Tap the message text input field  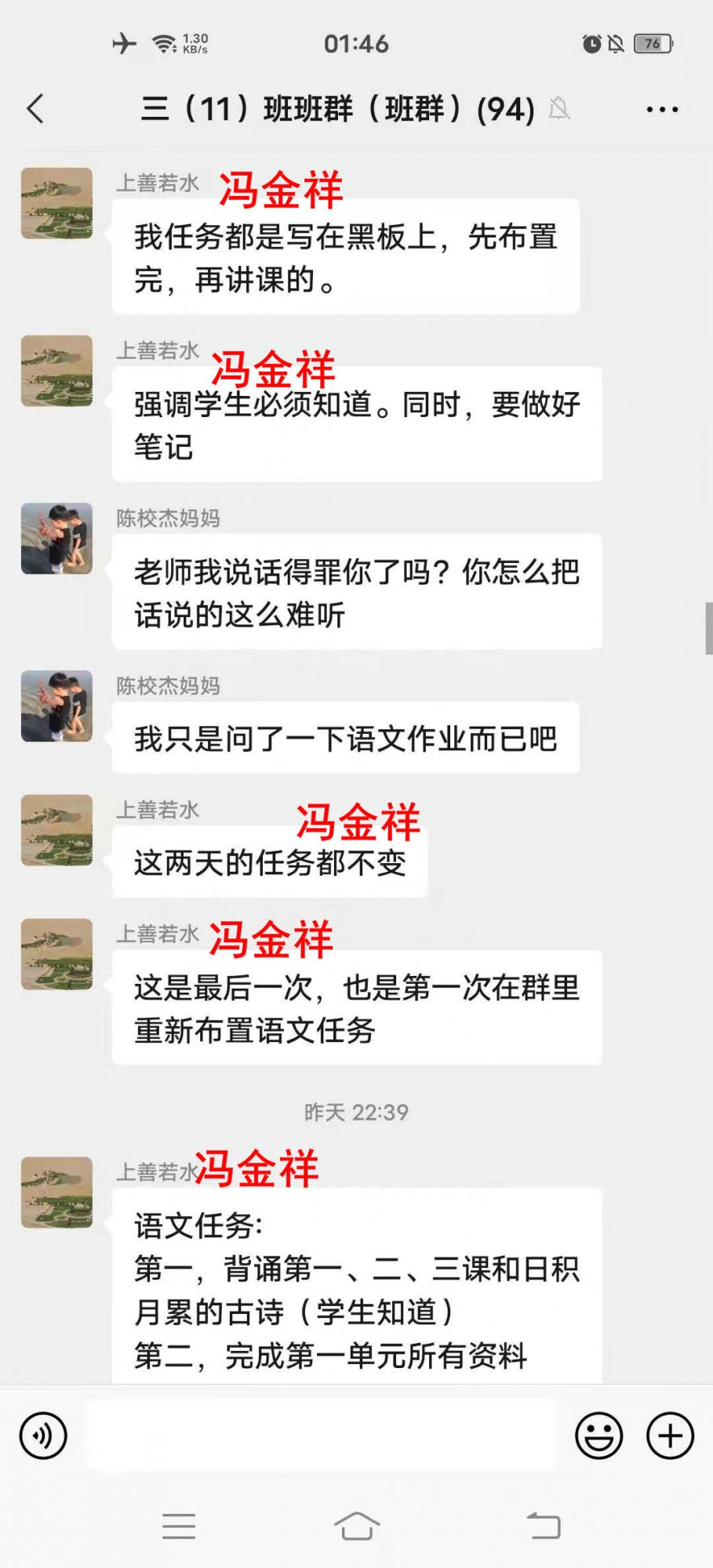322,1436
